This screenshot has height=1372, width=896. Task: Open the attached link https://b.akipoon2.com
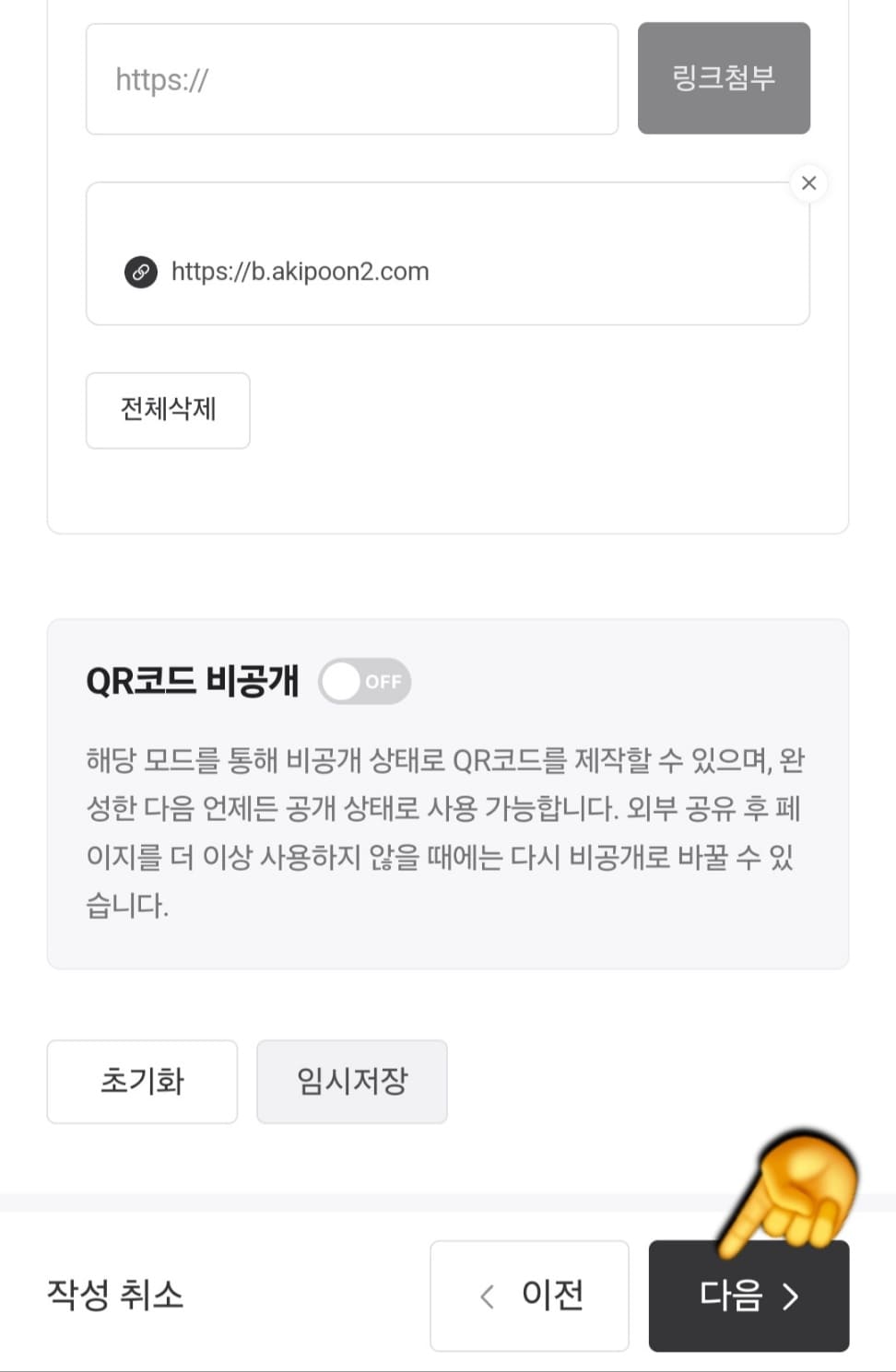(x=300, y=272)
